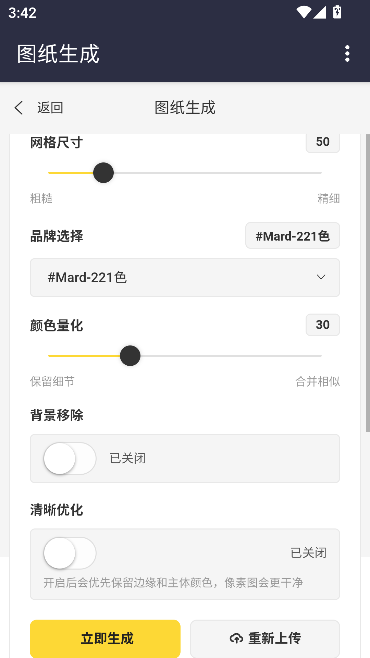370x658 pixels.
Task: Tap 立即生成 to generate pattern
Action: [x=105, y=639]
